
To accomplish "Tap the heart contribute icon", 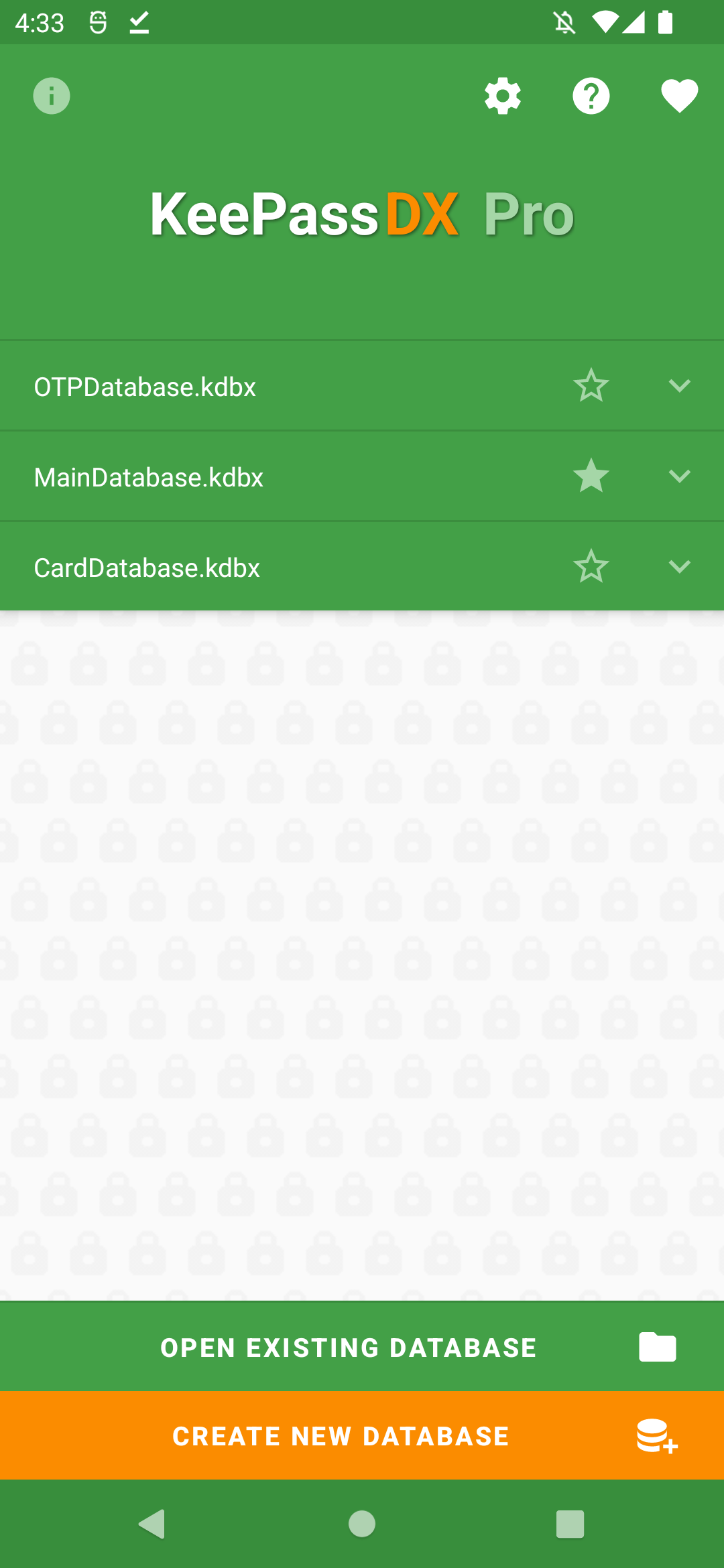I will [679, 96].
